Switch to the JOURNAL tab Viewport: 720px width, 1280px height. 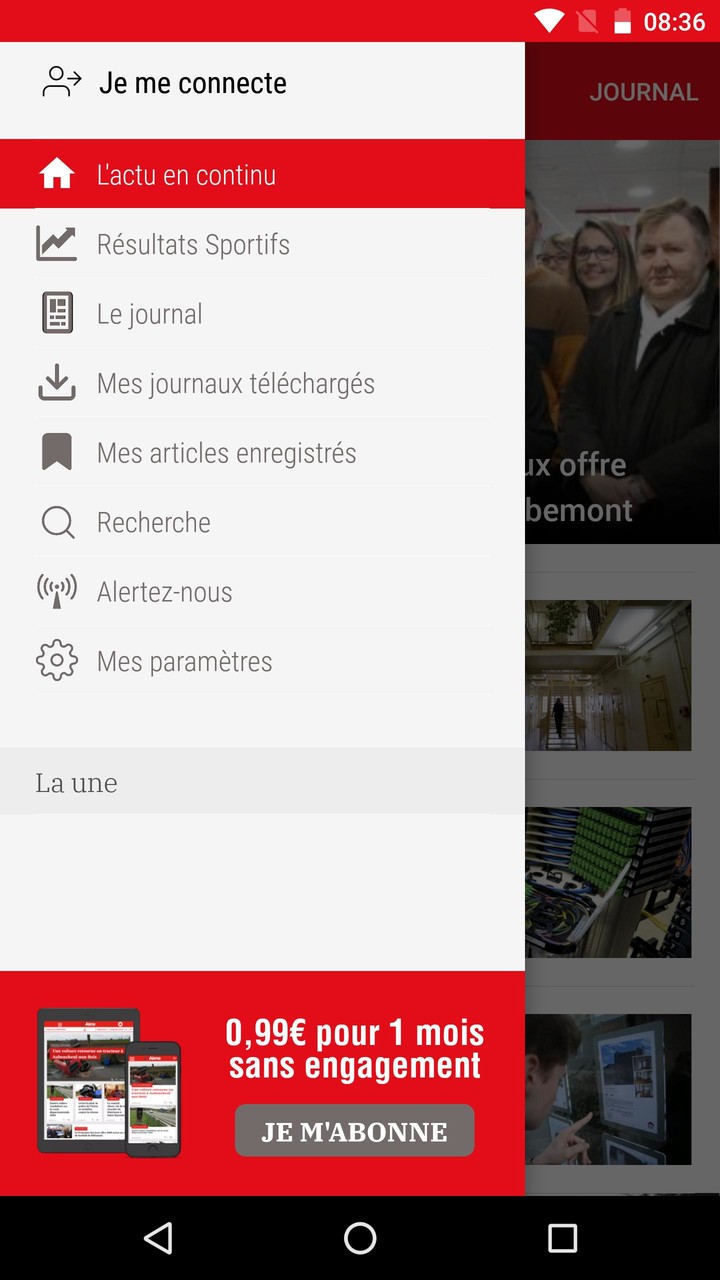pyautogui.click(x=643, y=92)
